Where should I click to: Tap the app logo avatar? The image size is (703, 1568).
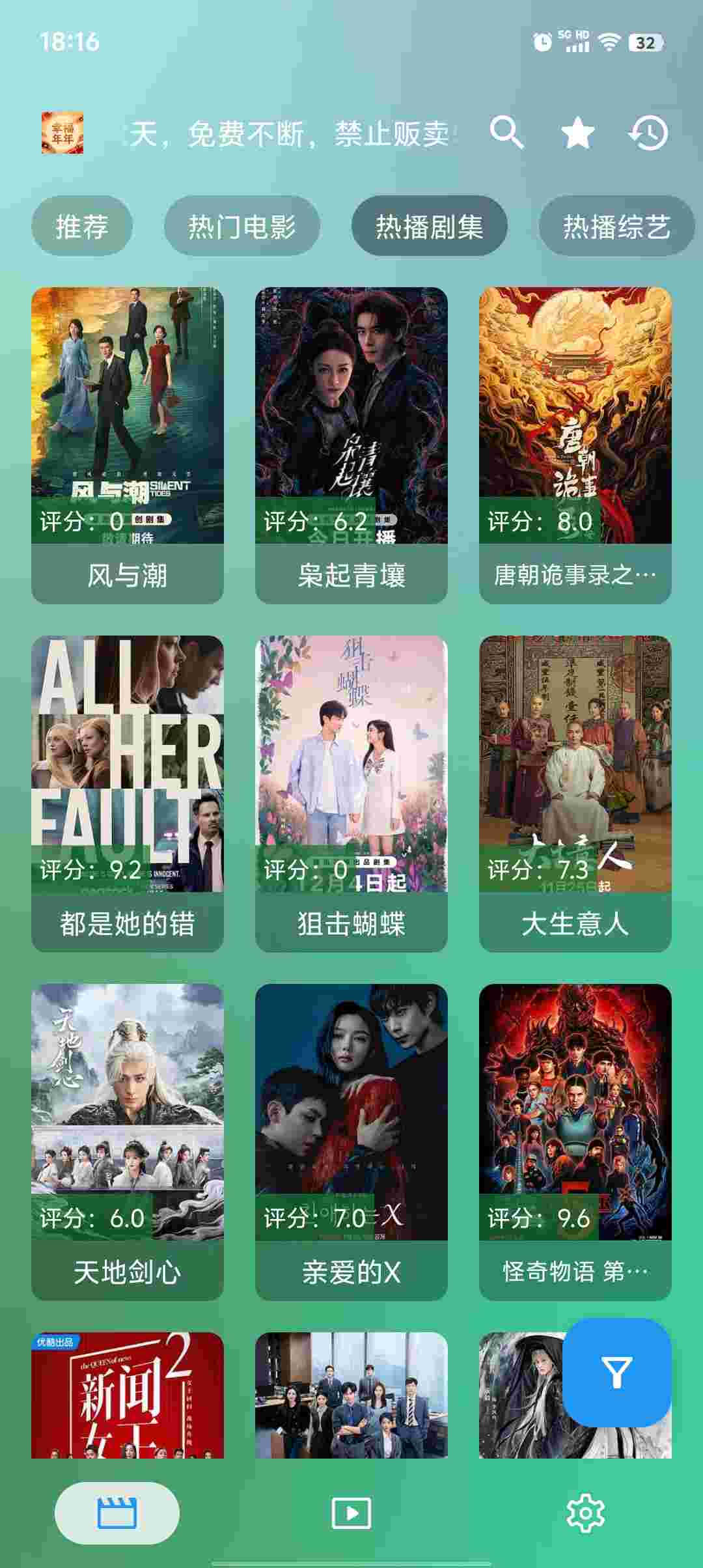tap(62, 133)
